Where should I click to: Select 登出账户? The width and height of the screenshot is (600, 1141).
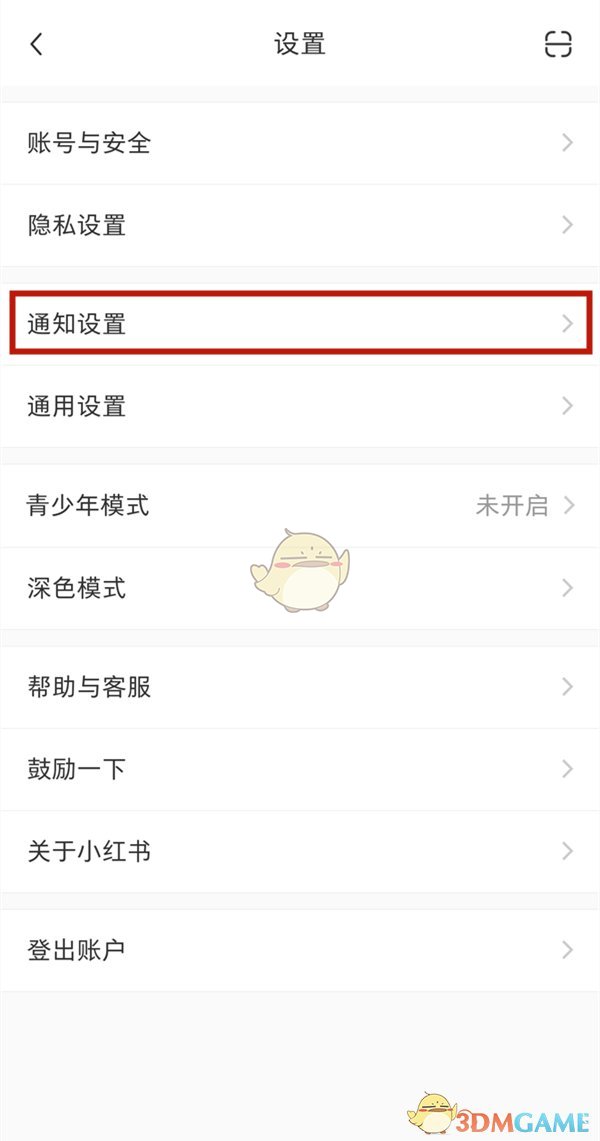(300, 950)
